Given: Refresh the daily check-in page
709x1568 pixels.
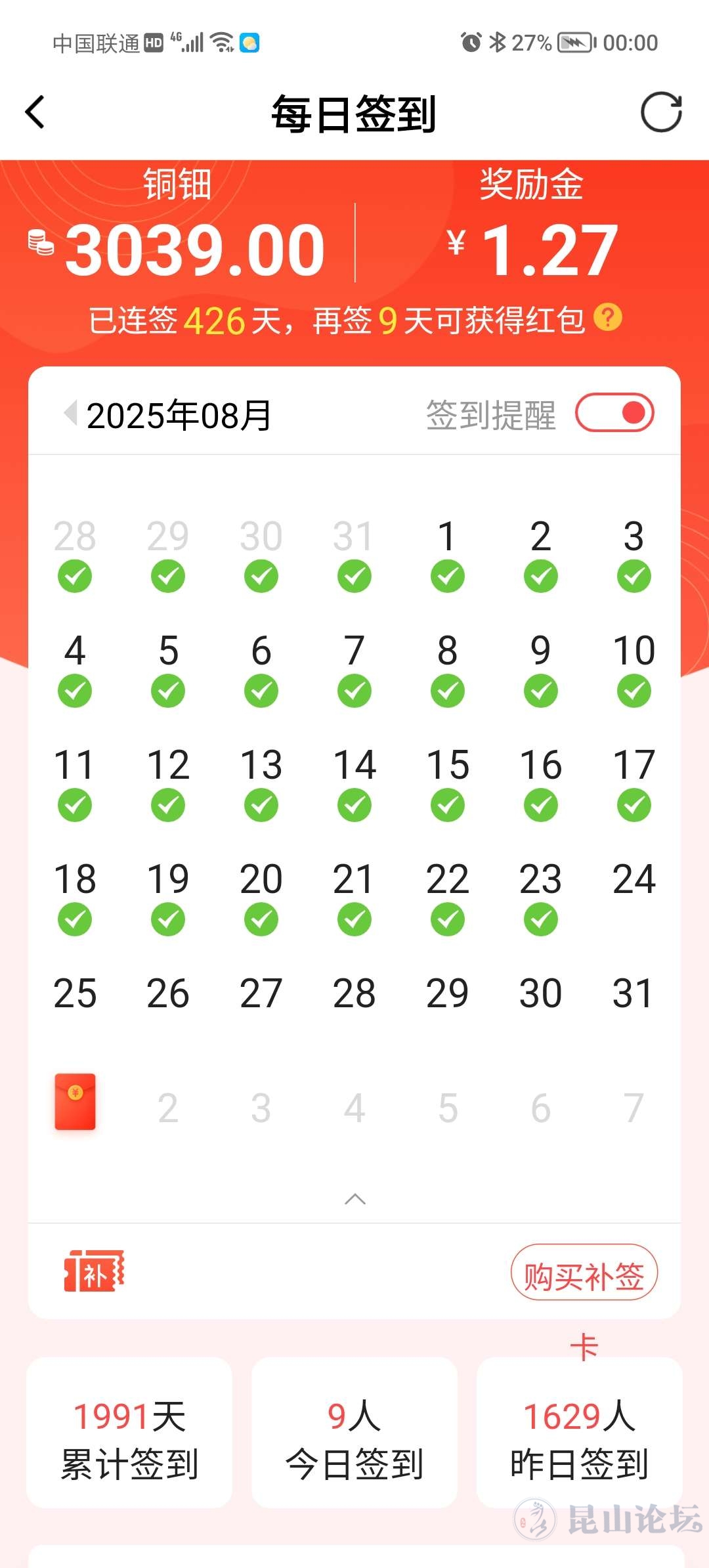Looking at the screenshot, I should [661, 112].
